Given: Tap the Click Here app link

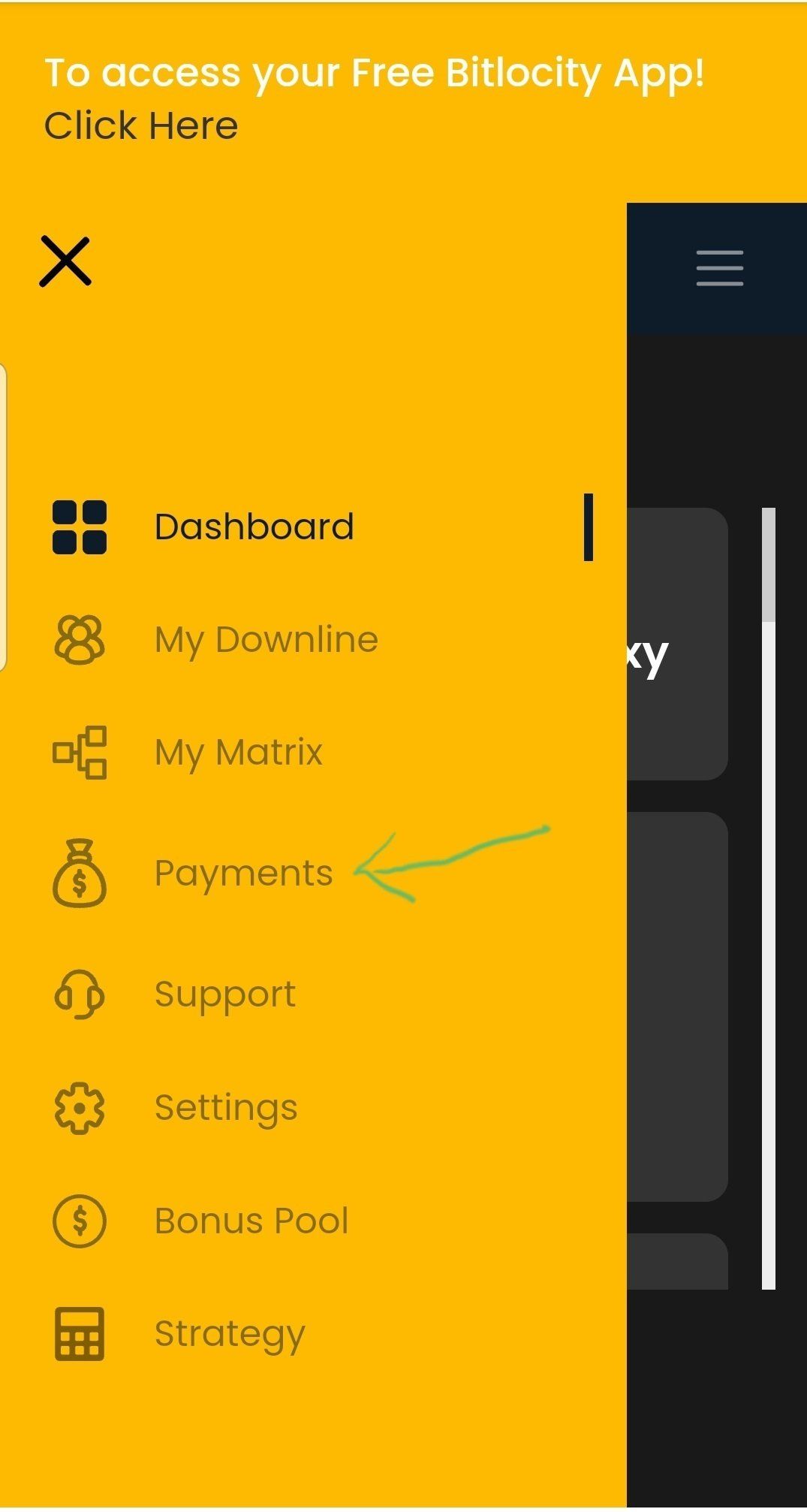Looking at the screenshot, I should coord(141,125).
